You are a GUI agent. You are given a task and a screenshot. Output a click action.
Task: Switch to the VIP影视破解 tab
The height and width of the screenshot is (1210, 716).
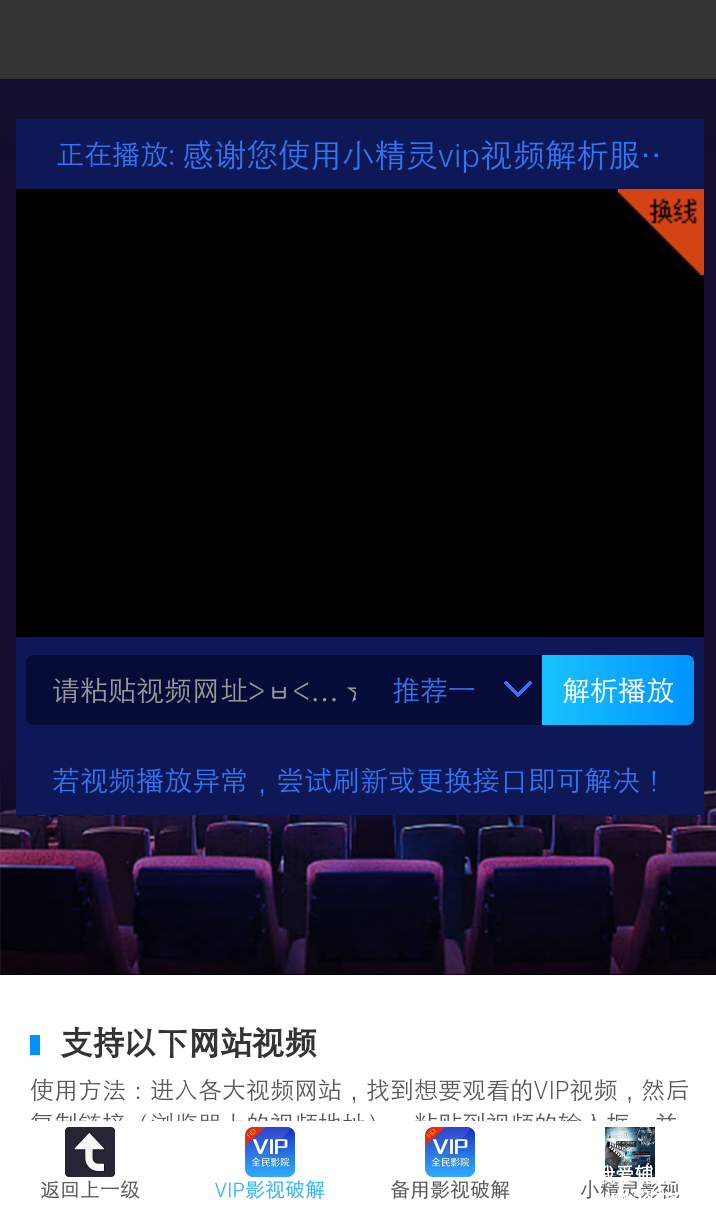click(x=270, y=1164)
